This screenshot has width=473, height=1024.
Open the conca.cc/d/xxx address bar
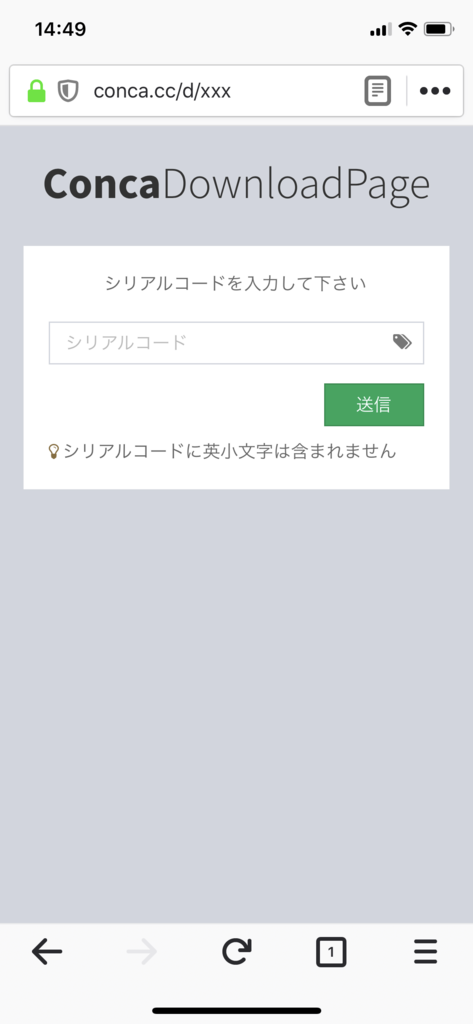point(162,91)
